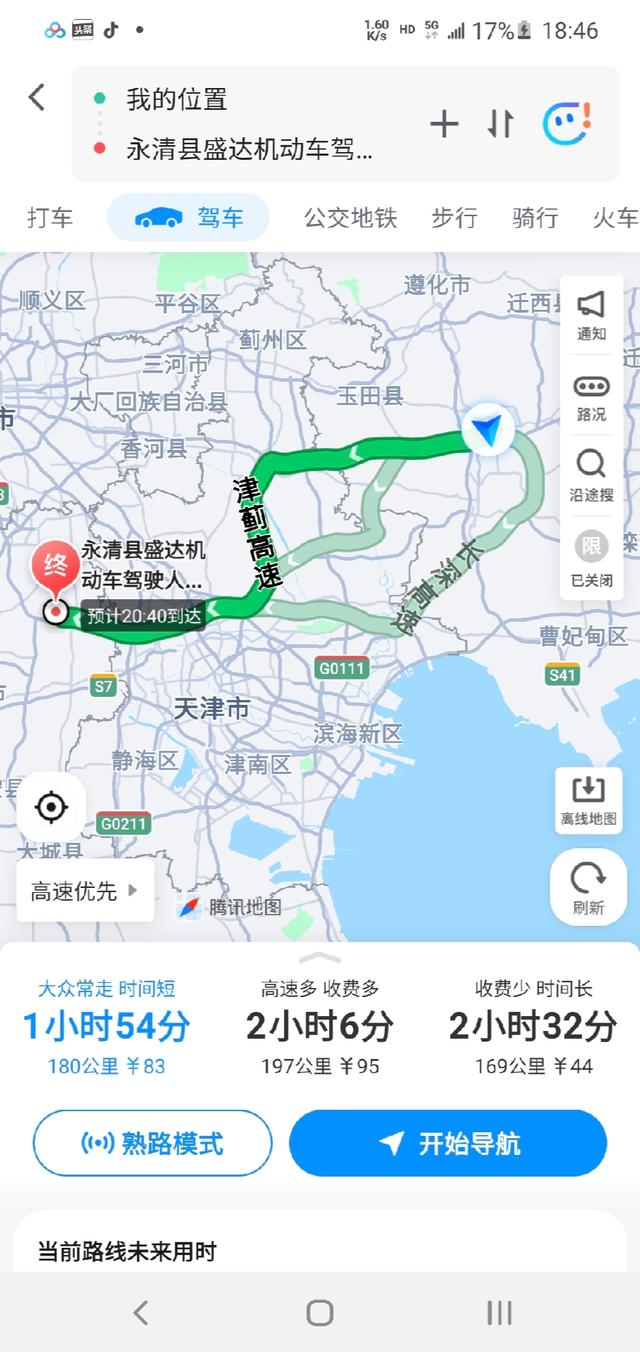Open the smiley assistant icon
This screenshot has height=1352, width=640.
tap(565, 123)
